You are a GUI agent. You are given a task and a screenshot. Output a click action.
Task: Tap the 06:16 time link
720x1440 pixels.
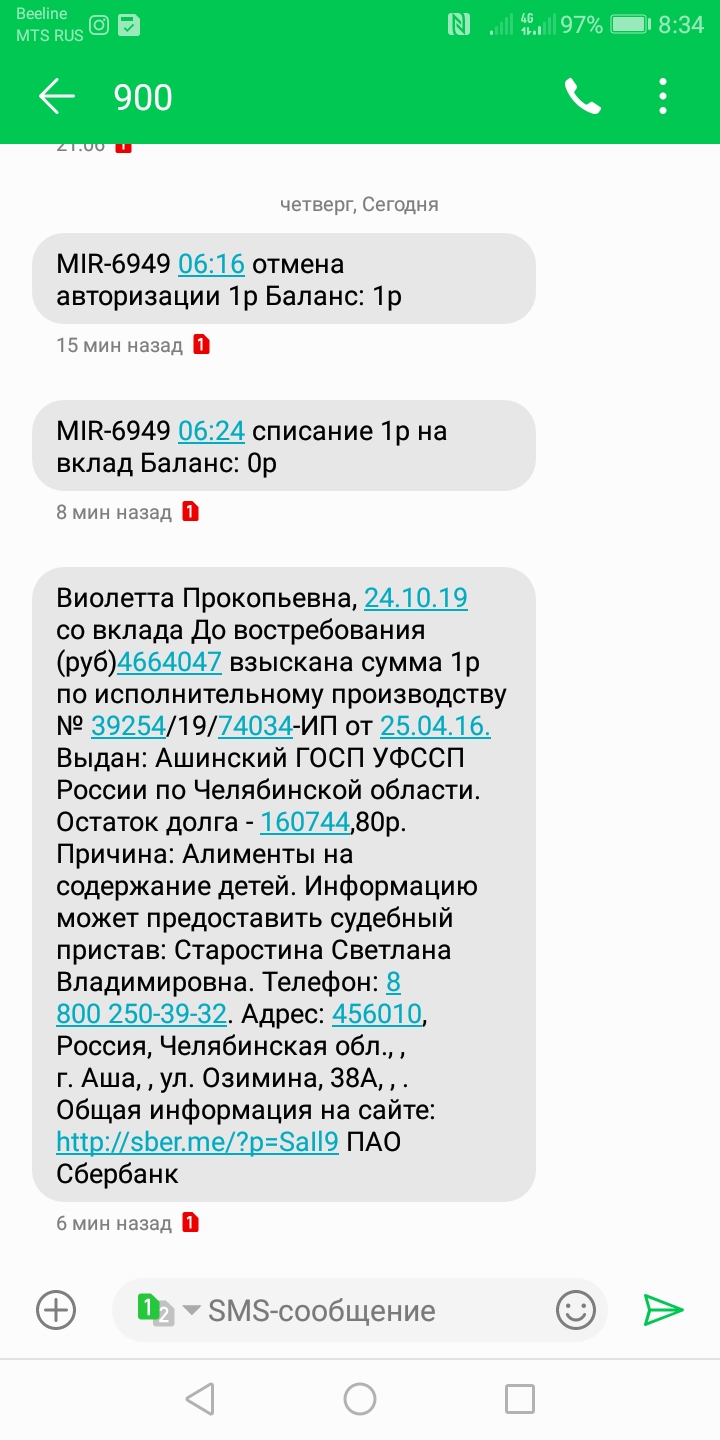click(211, 264)
